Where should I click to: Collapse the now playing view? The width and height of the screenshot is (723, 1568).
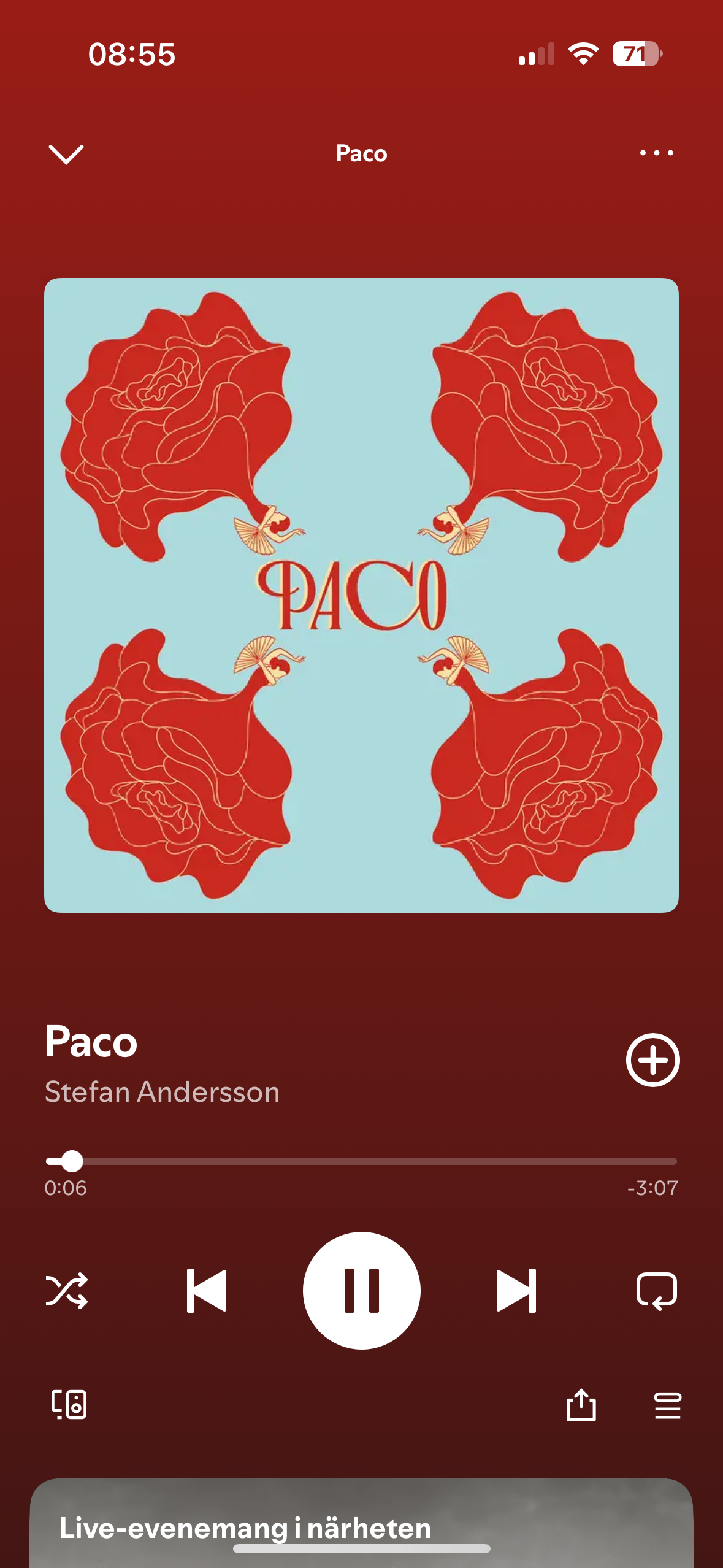coord(66,154)
